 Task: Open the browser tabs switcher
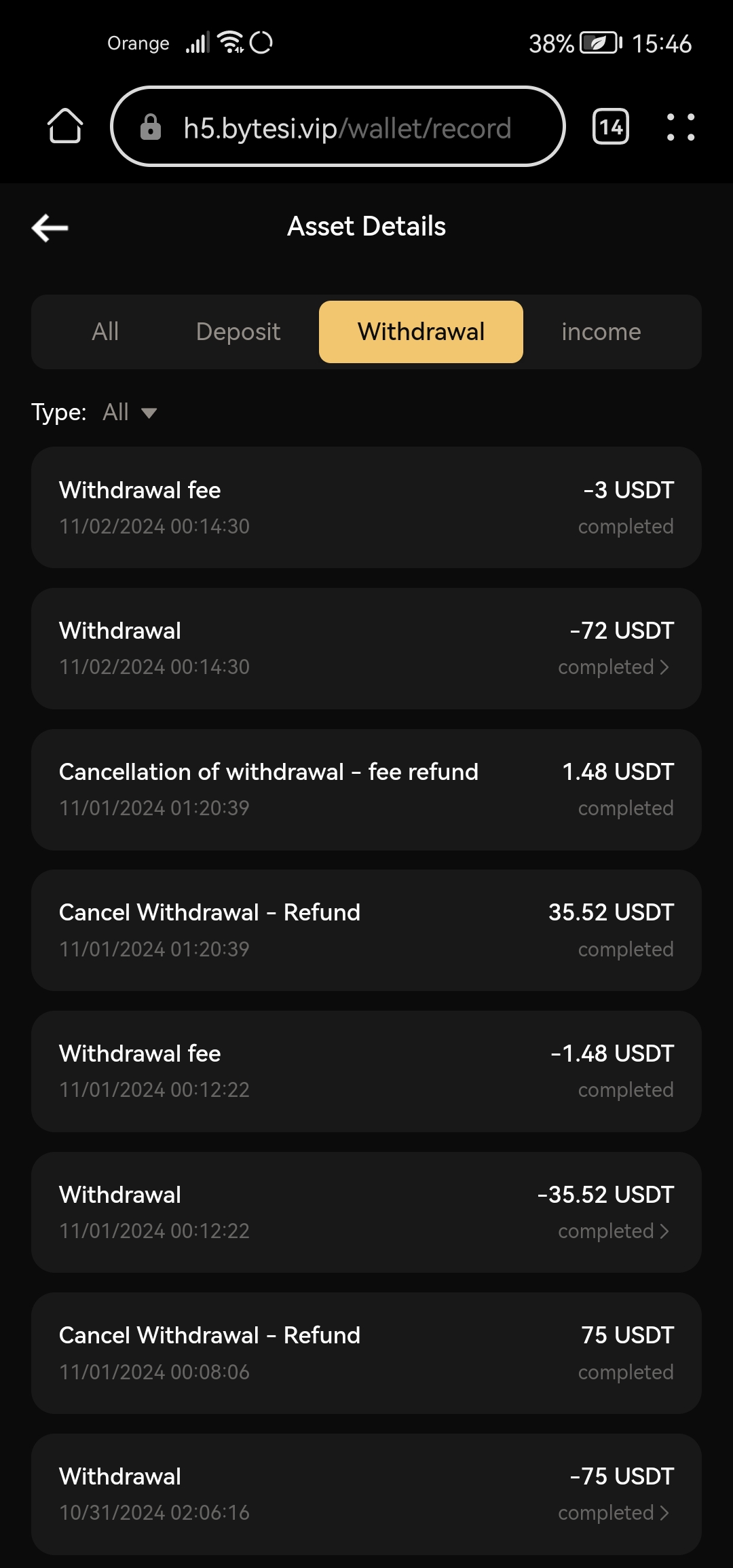click(x=611, y=127)
